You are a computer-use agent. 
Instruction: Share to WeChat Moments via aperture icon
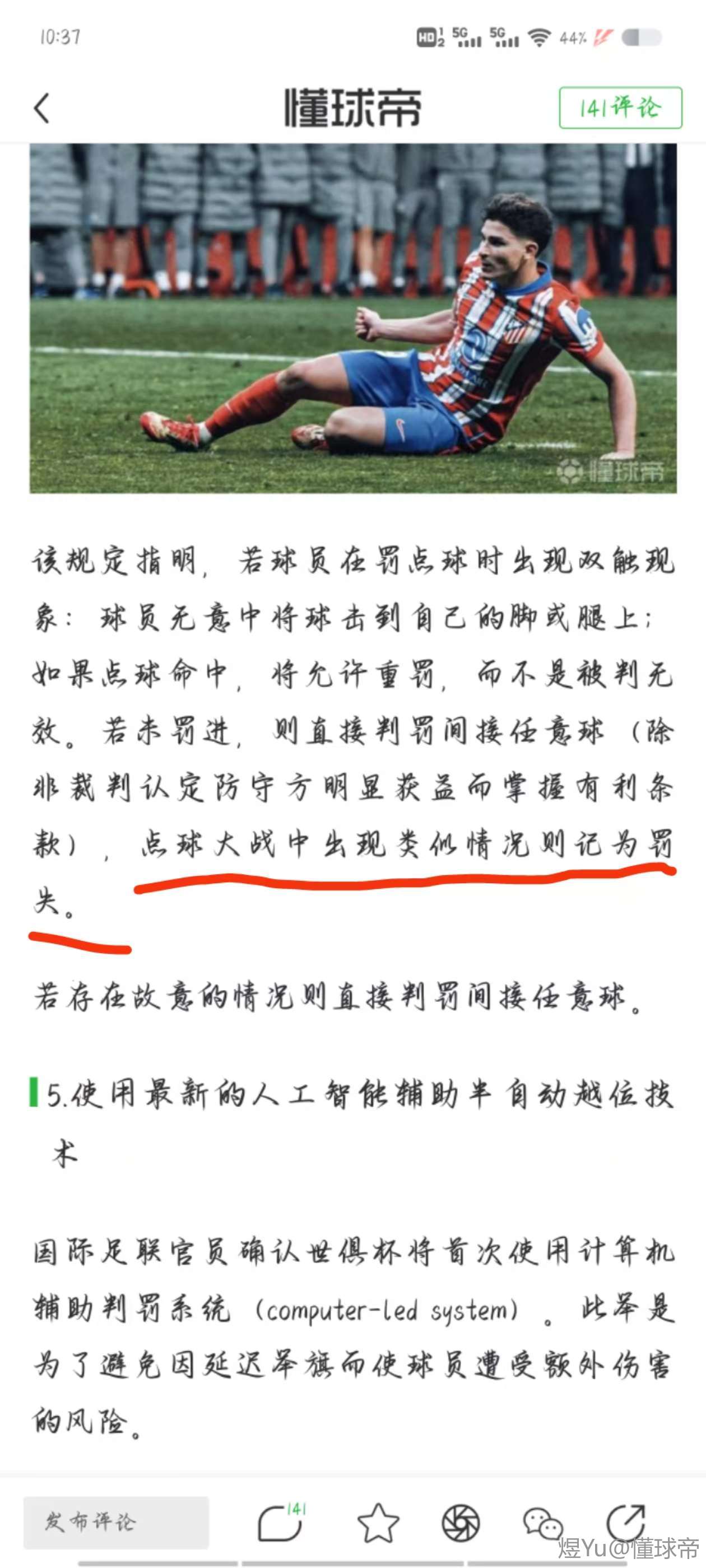click(x=461, y=1523)
